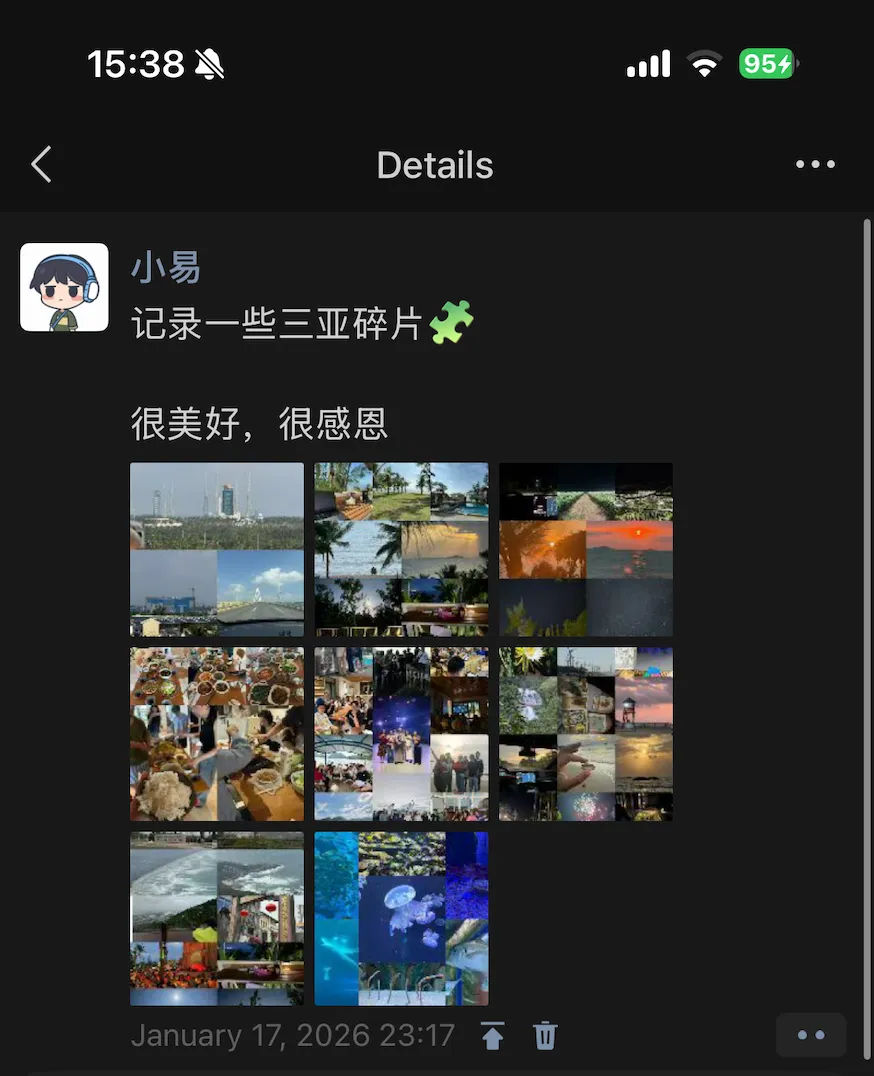Open the sunset photos collage
Screen dimensions: 874x1076
click(x=585, y=549)
